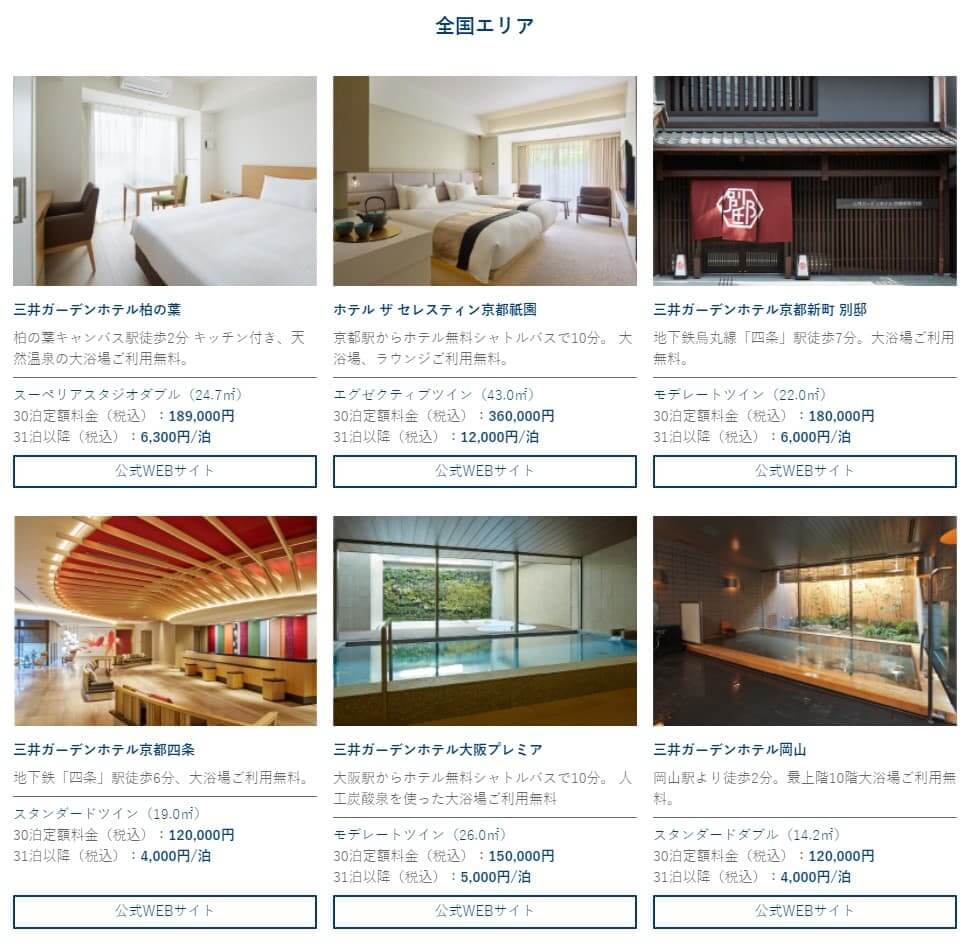Visit 公式WEBサイト of ホテル ザ セレスティン京都祇園
The height and width of the screenshot is (946, 970).
(485, 471)
